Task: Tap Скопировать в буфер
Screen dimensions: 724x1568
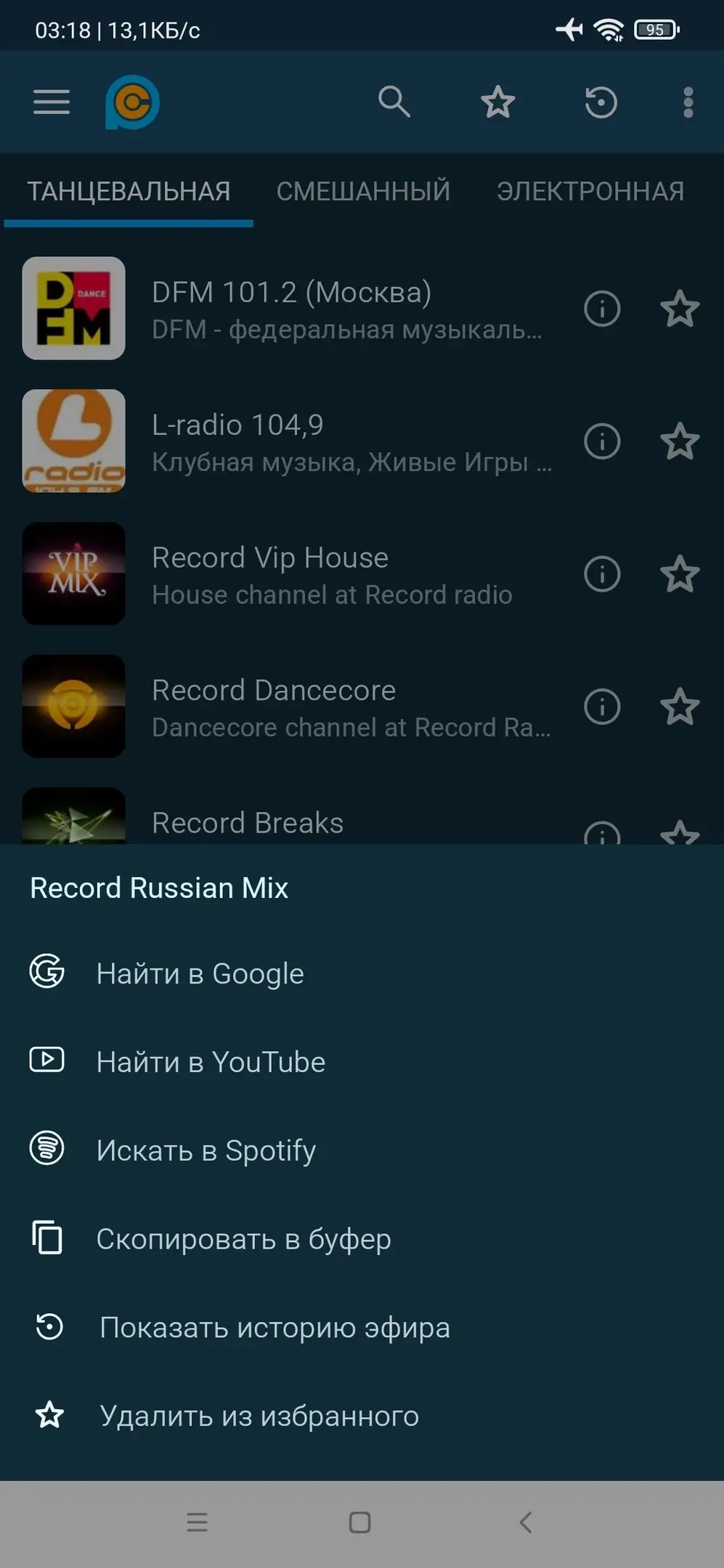Action: point(243,1239)
